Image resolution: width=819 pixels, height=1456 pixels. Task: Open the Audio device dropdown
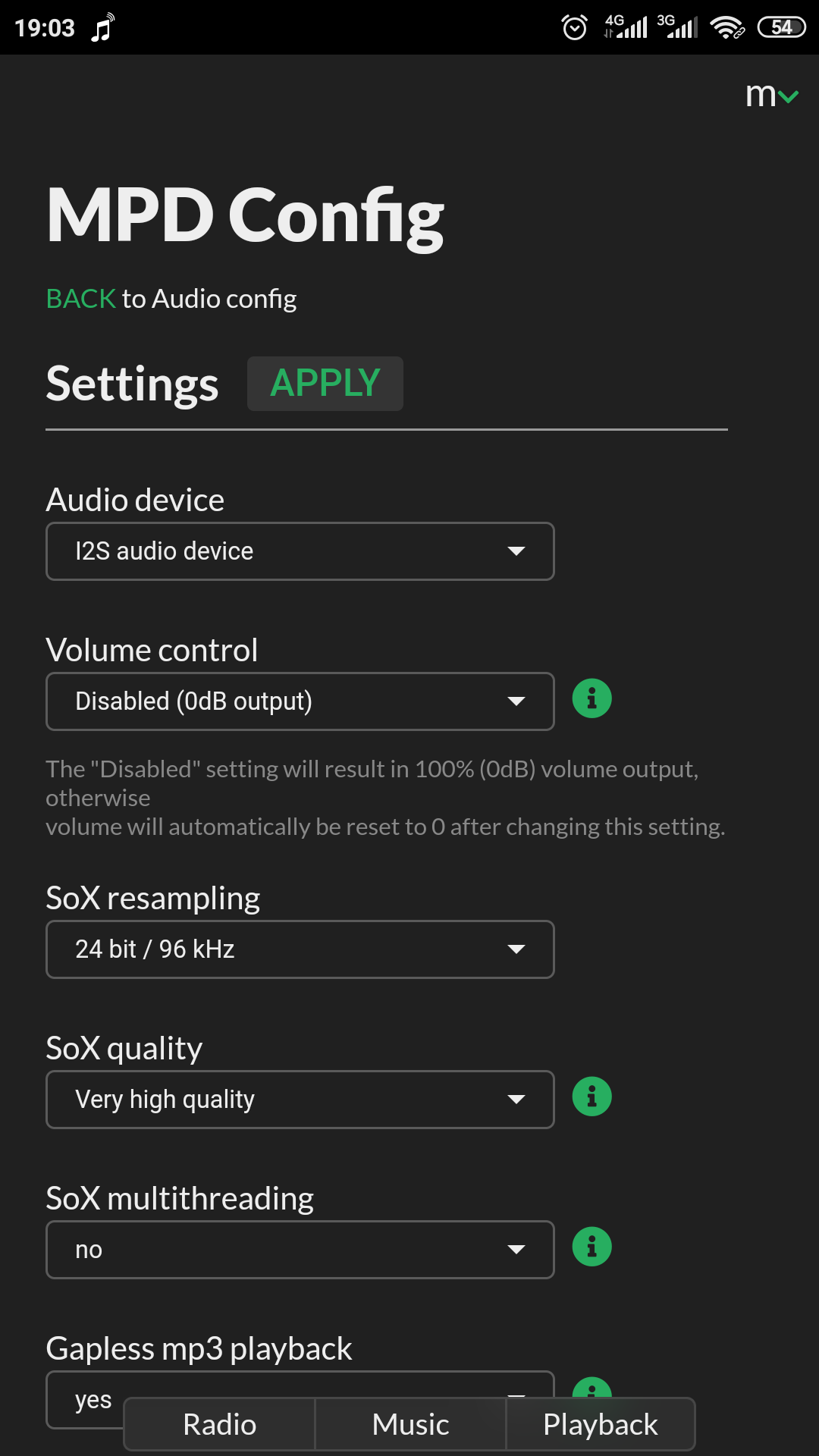(x=300, y=551)
